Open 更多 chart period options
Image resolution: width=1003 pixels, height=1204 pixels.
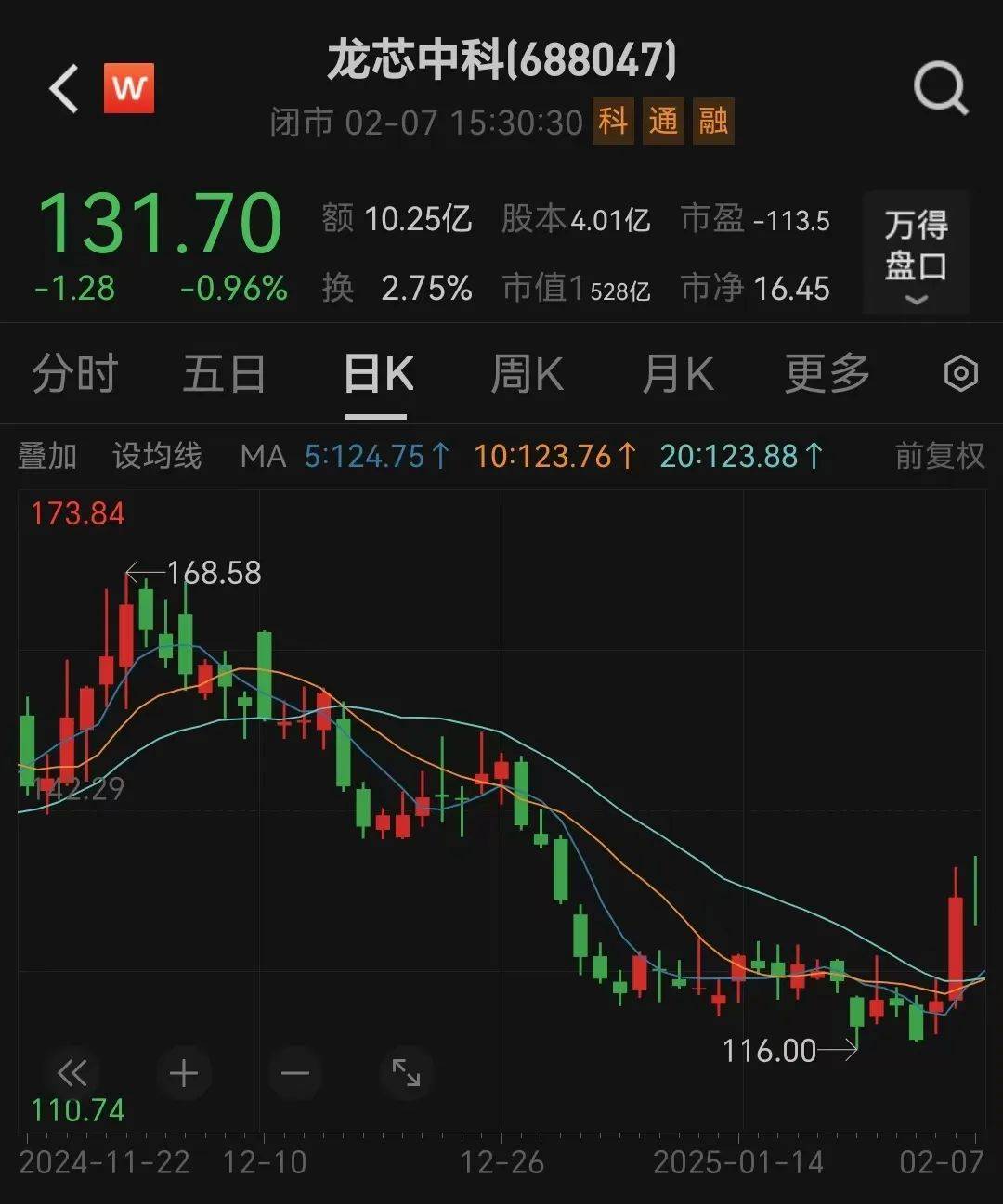[825, 373]
